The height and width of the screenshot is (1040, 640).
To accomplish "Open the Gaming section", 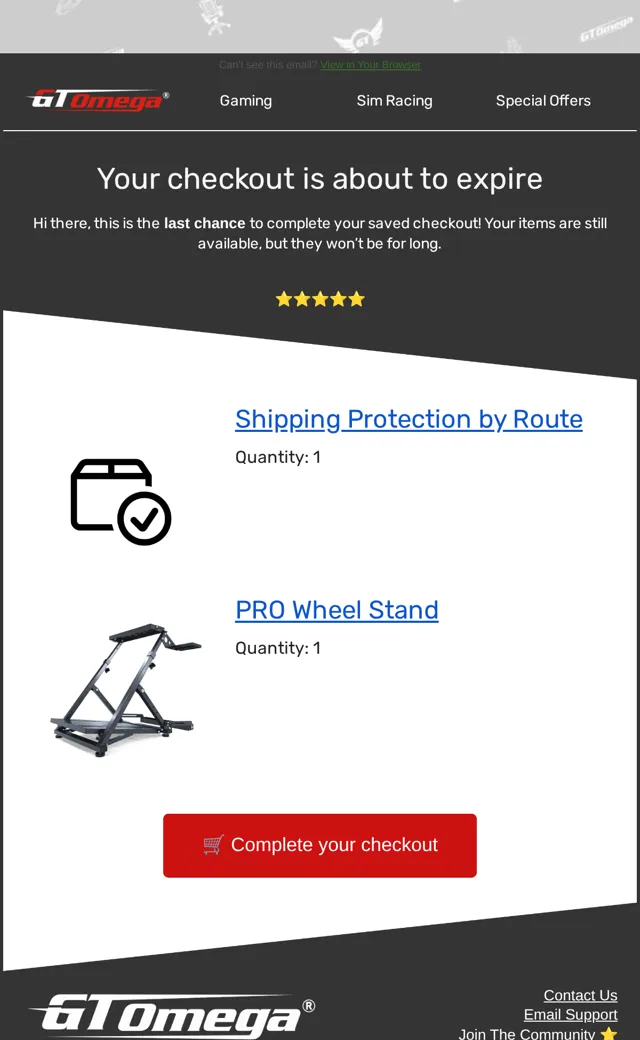I will pyautogui.click(x=246, y=101).
